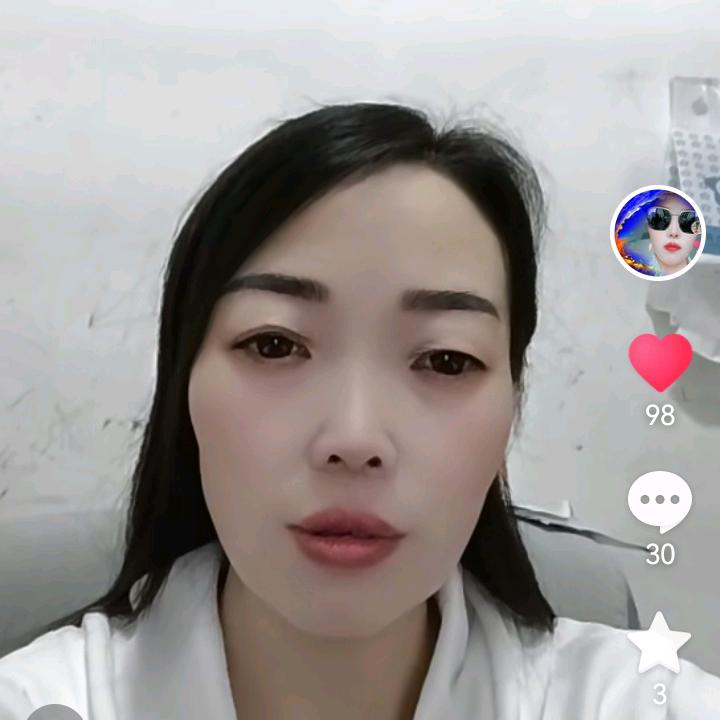Open the comments bubble
Image resolution: width=720 pixels, height=720 pixels.
660,502
